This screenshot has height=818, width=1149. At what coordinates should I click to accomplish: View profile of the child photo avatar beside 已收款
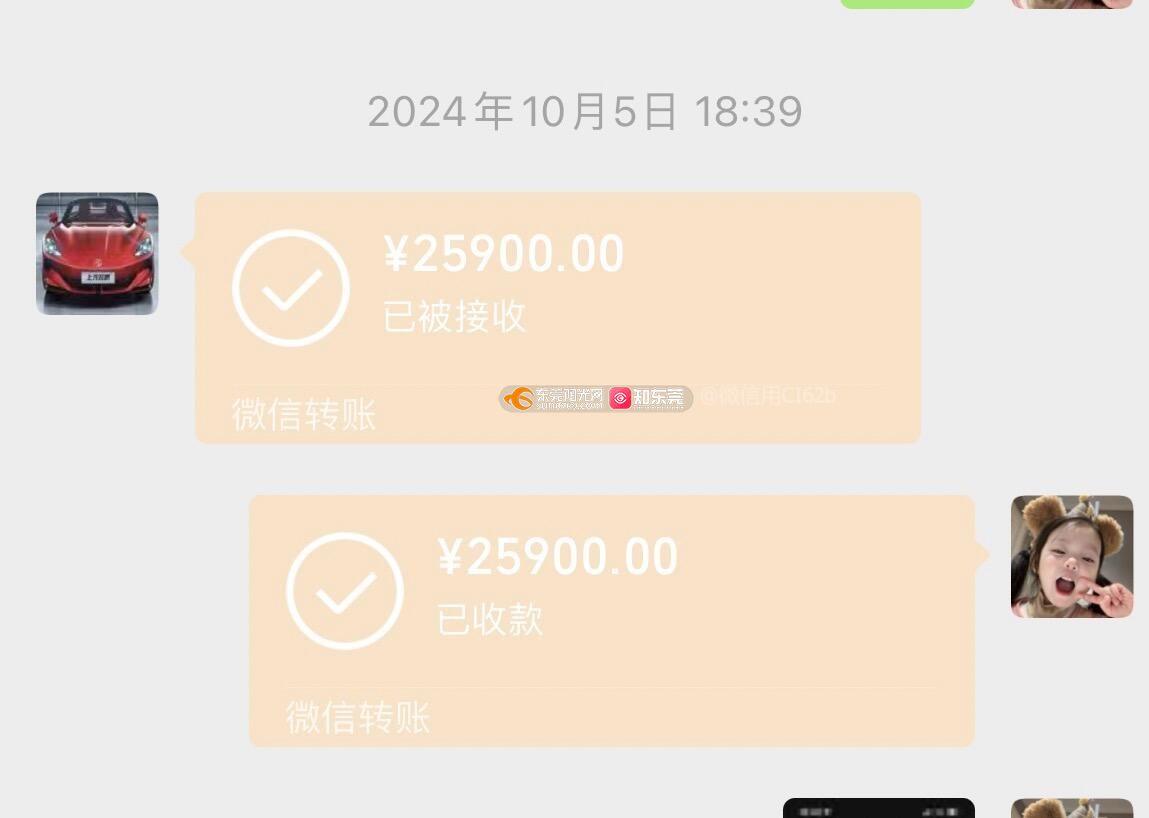tap(1071, 556)
